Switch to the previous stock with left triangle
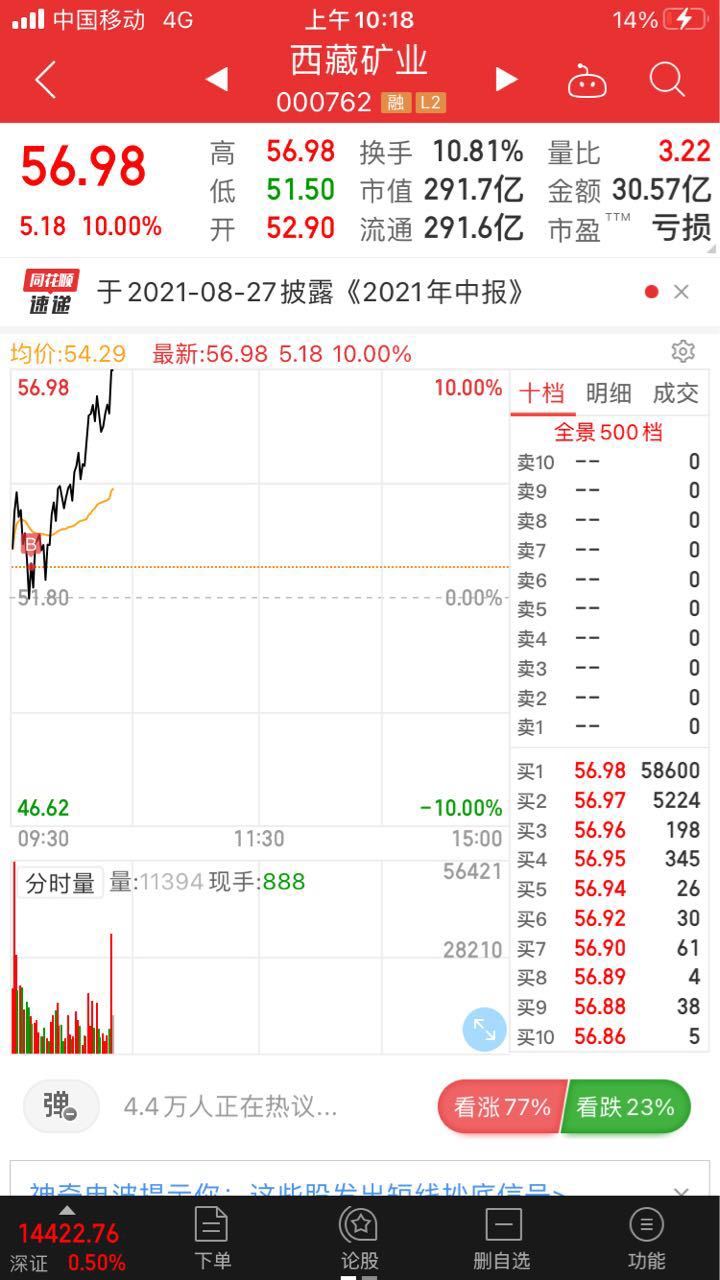Viewport: 720px width, 1280px height. tap(216, 79)
